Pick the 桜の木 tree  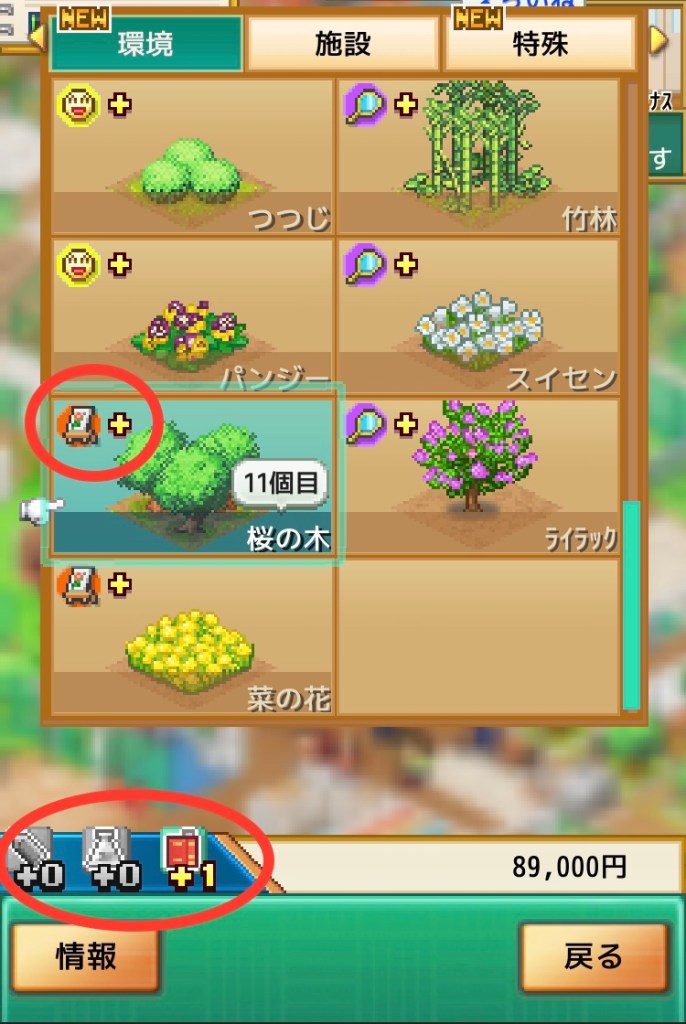(192, 477)
